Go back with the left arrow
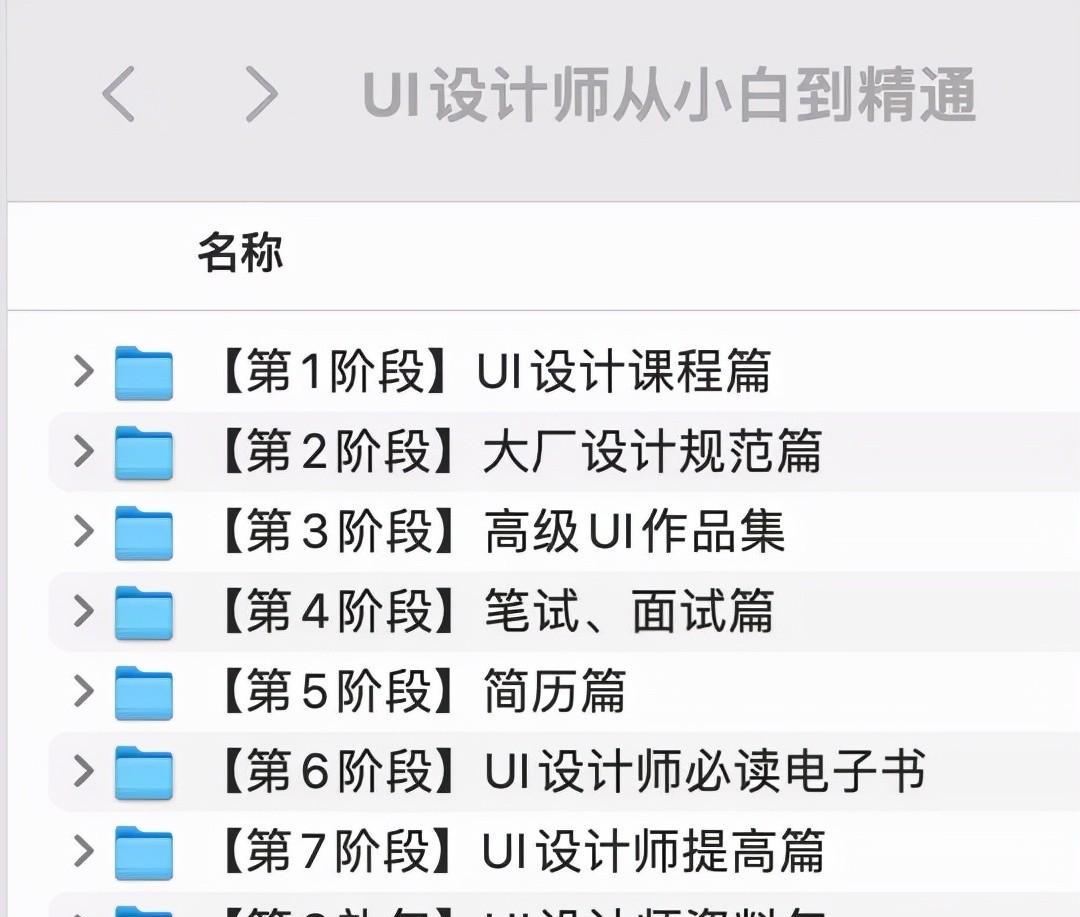The image size is (1080, 917). 119,95
